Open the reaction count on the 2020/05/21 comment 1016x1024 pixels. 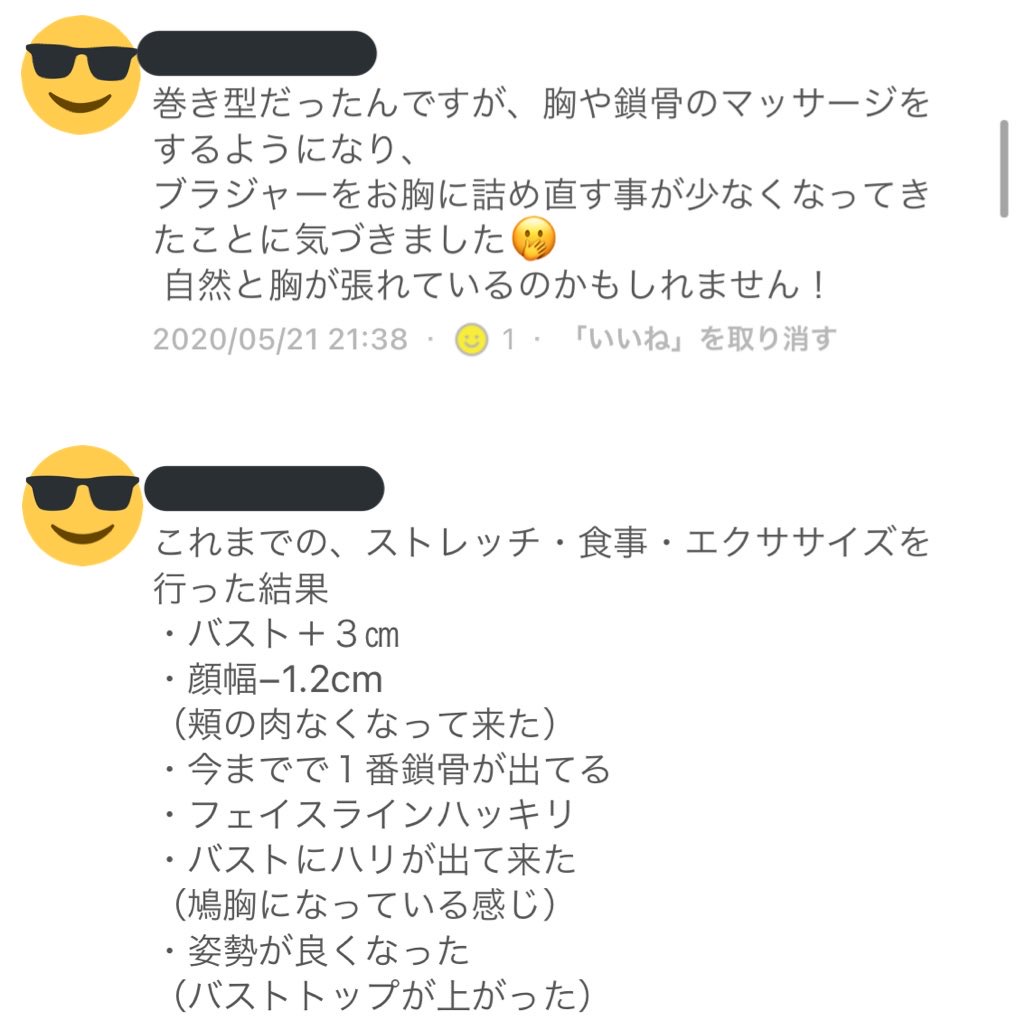pos(486,340)
